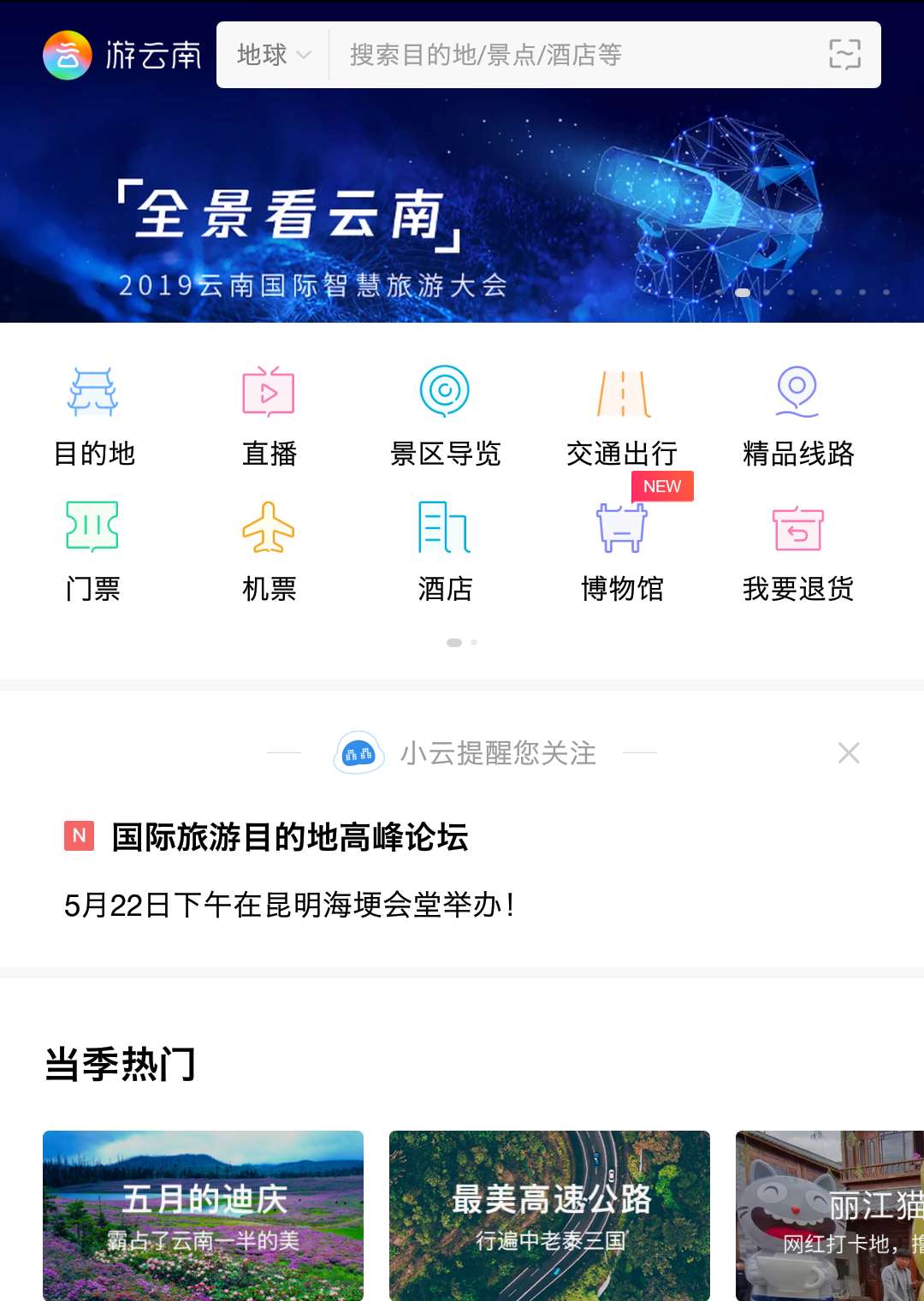The height and width of the screenshot is (1301, 924).
Task: Open 交通出行 transportation
Action: pyautogui.click(x=622, y=417)
